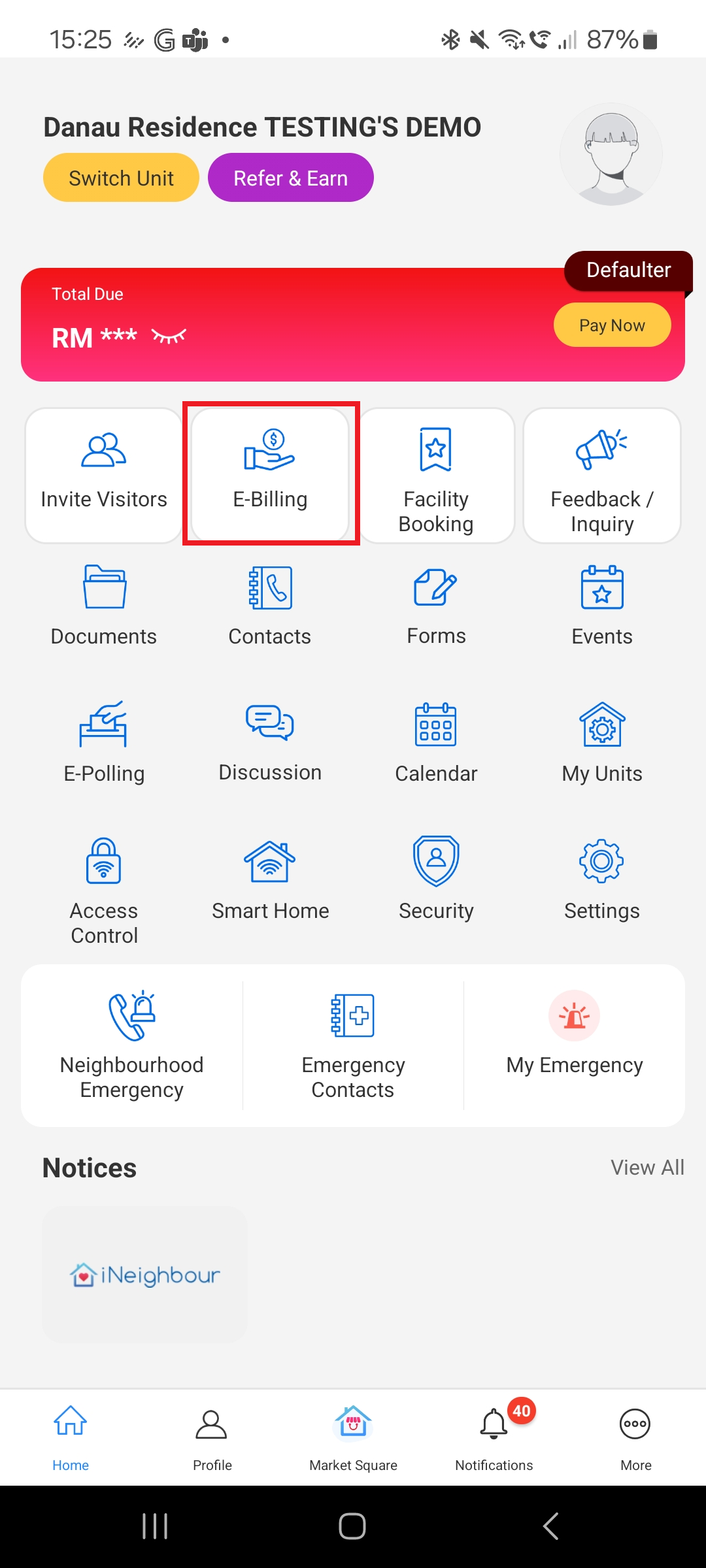
Task: Select Neighbourhood Emergency
Action: click(x=131, y=1045)
